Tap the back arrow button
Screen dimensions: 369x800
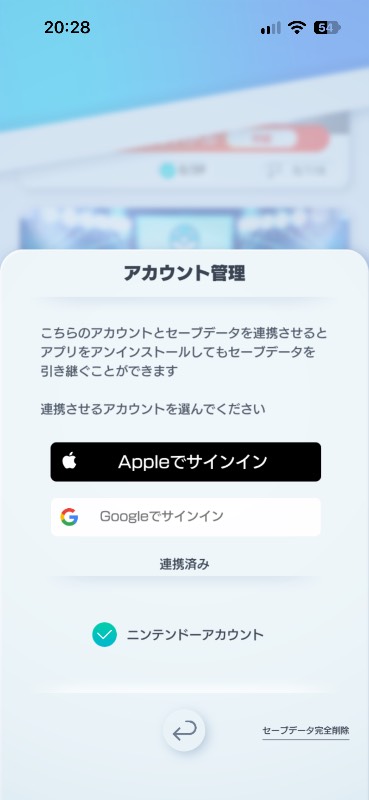184,731
